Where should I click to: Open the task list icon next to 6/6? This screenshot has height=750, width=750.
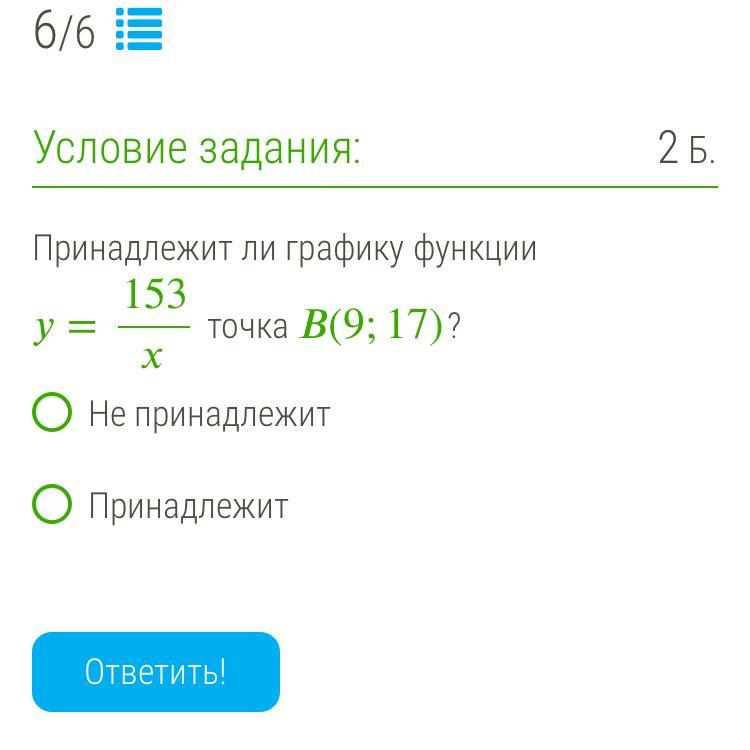138,29
